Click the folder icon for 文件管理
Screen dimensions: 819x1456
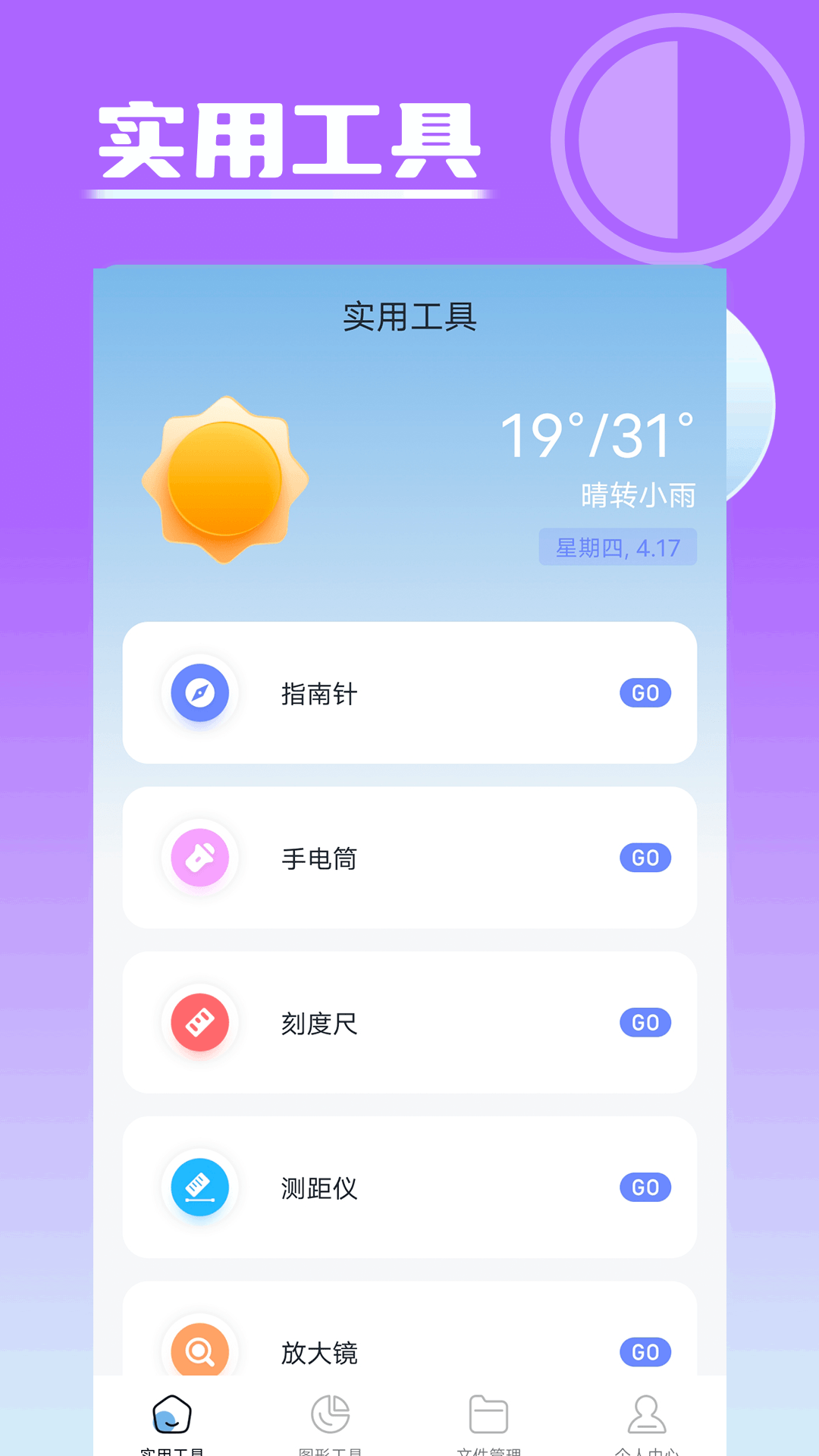(x=488, y=1412)
